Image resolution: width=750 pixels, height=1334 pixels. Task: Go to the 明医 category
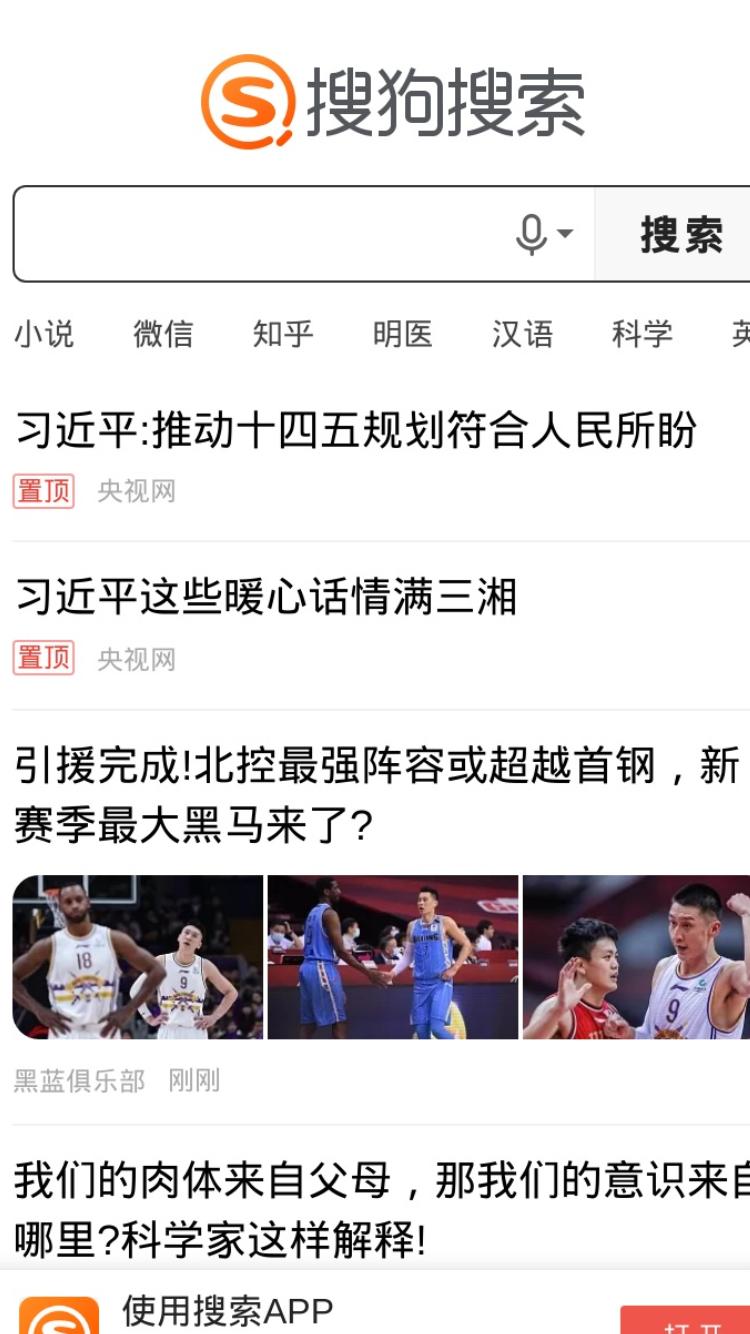click(x=402, y=334)
